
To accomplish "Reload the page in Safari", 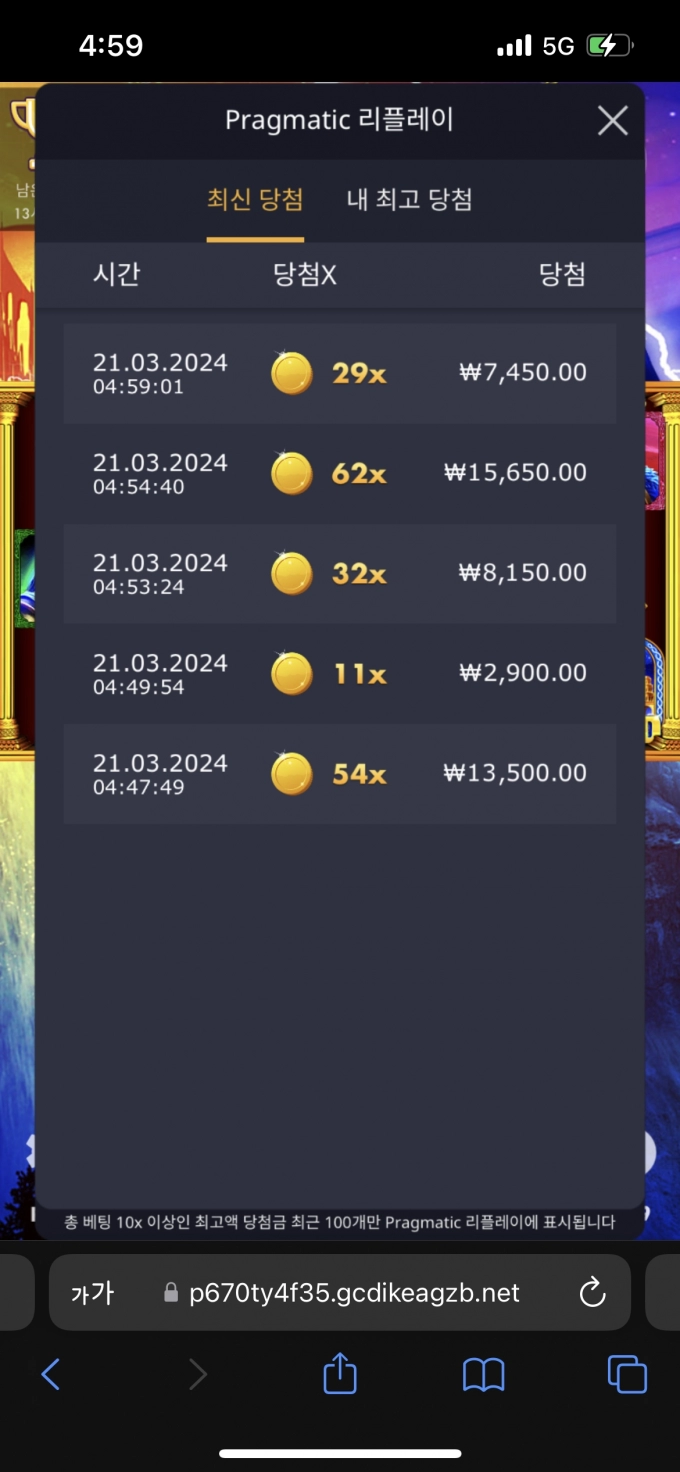I will coord(592,1292).
